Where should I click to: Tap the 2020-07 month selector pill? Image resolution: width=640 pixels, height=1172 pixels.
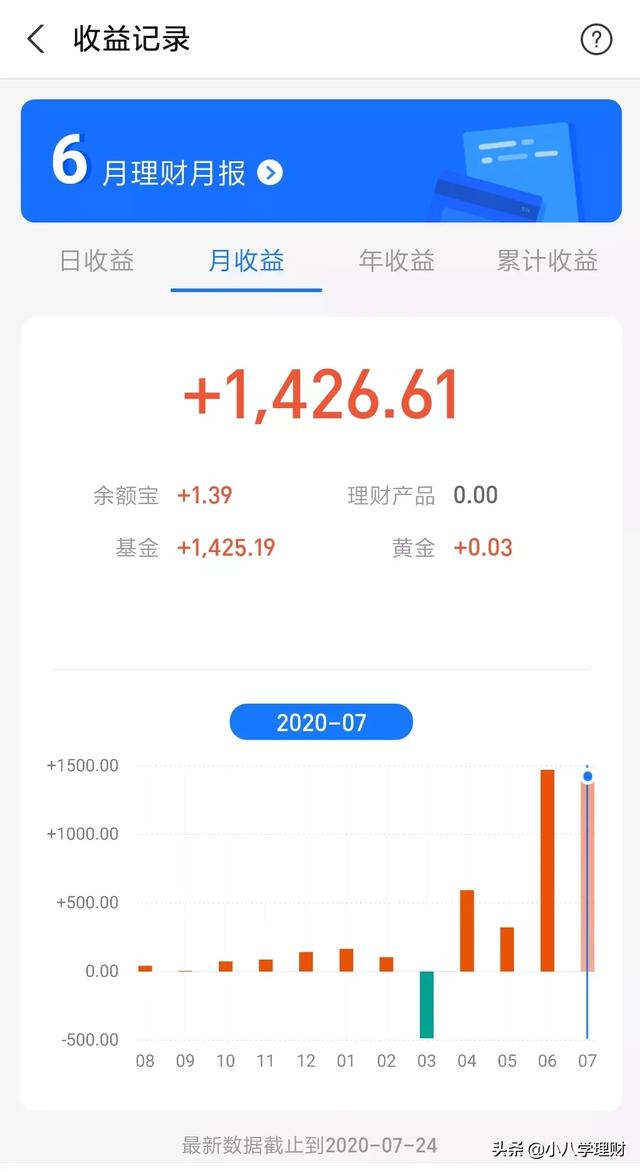(x=321, y=722)
